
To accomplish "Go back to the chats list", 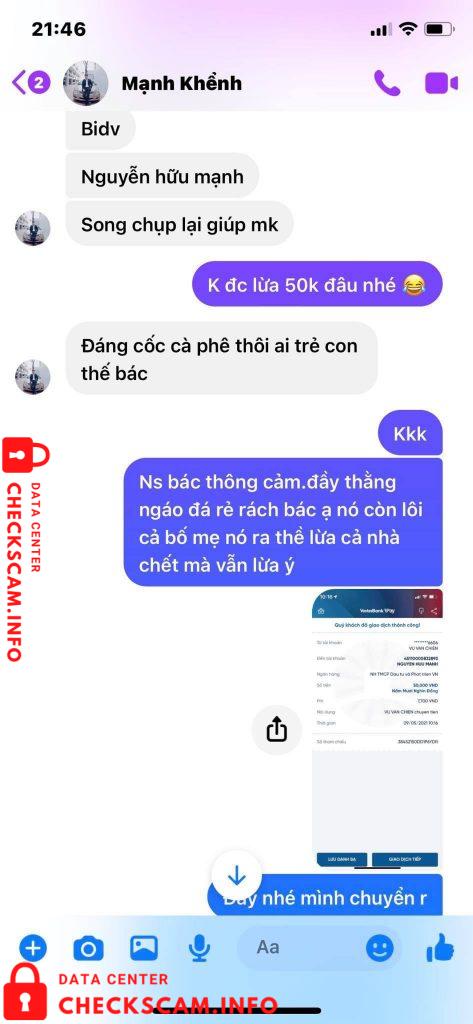I will tap(30, 82).
